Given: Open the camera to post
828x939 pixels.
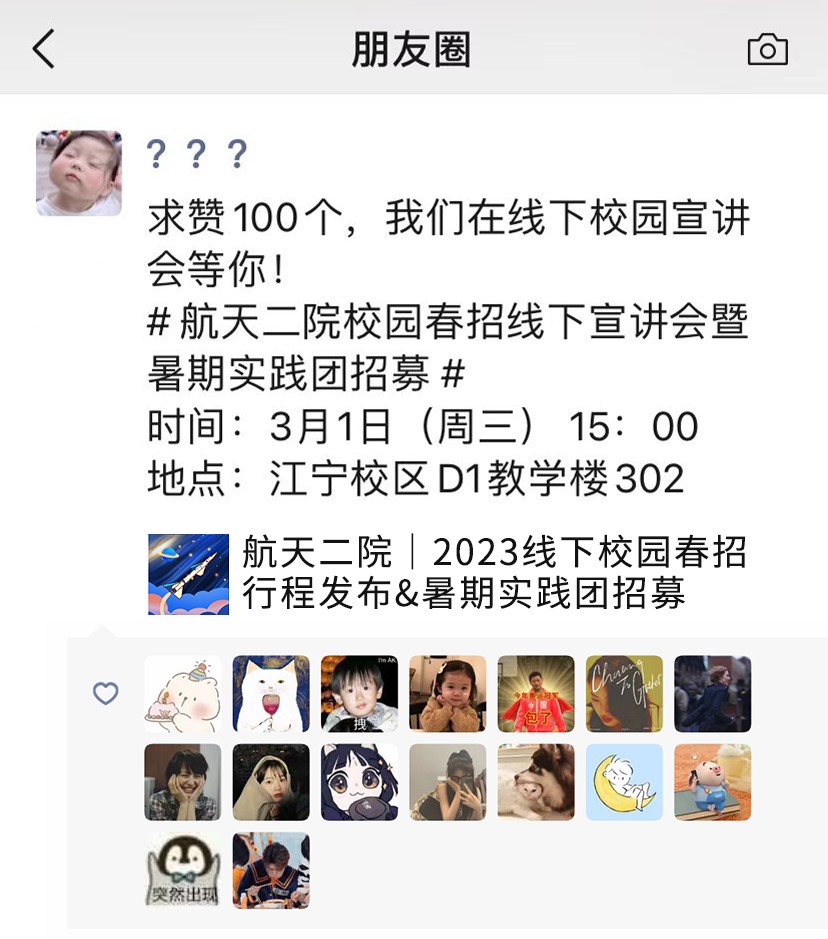Looking at the screenshot, I should coord(767,50).
